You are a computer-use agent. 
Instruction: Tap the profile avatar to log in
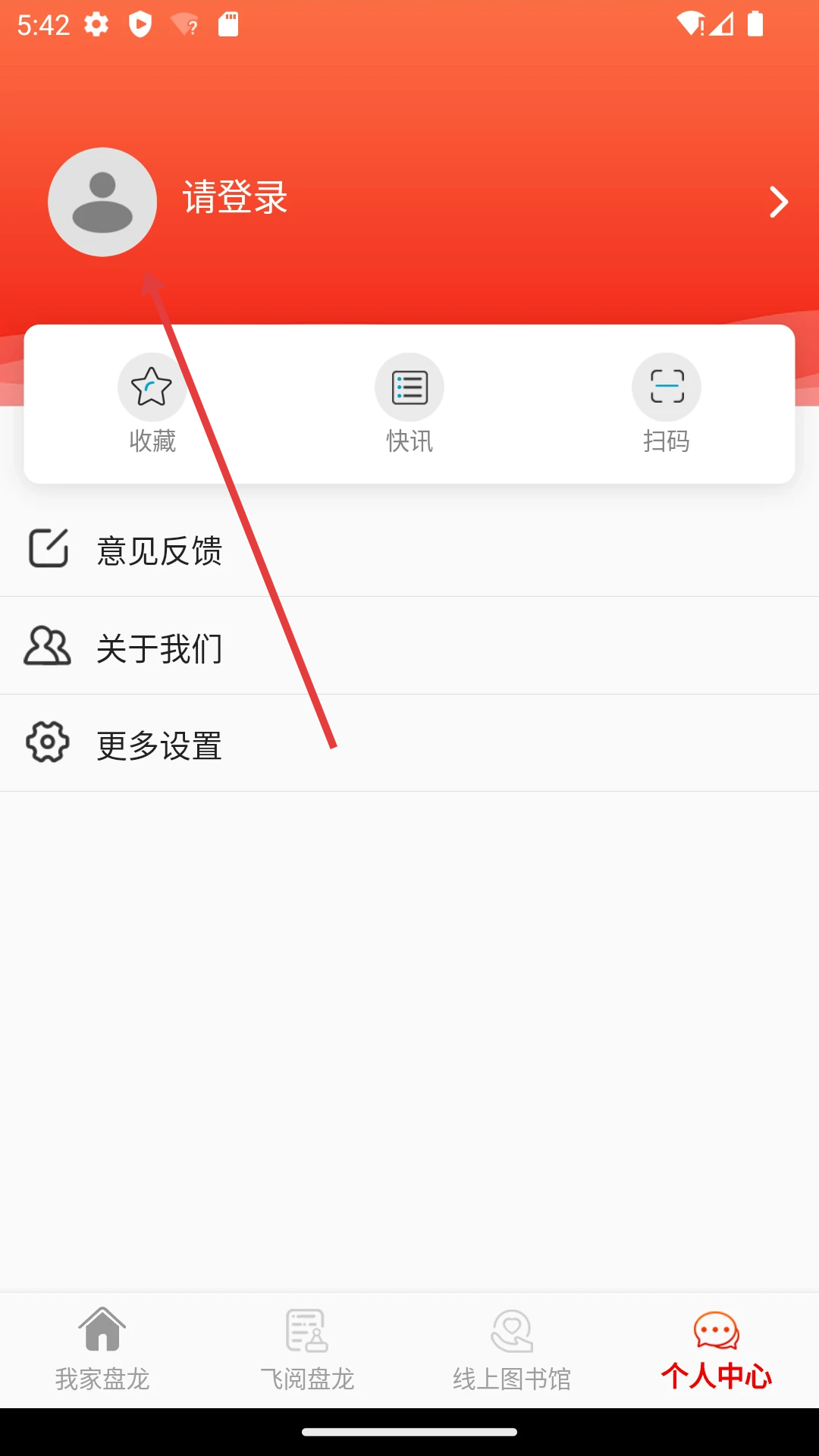pos(102,202)
